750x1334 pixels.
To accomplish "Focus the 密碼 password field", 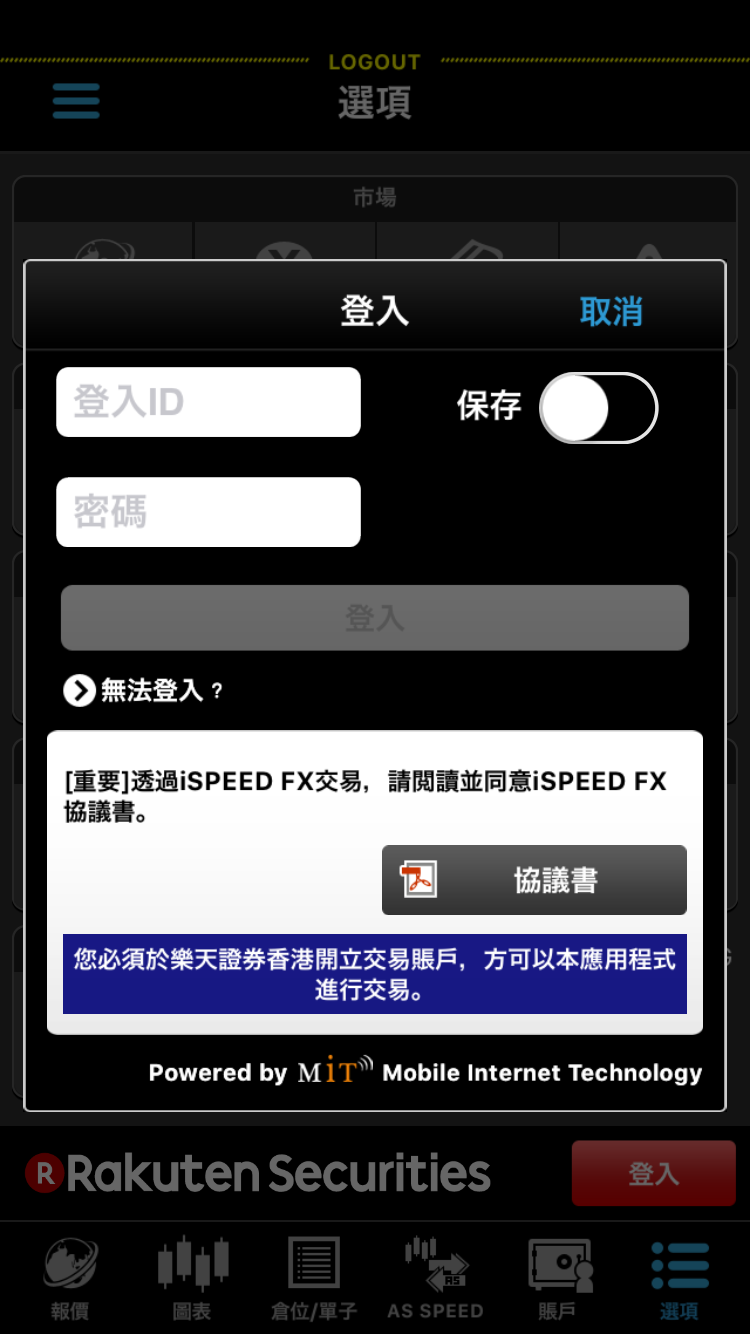I will [x=208, y=512].
